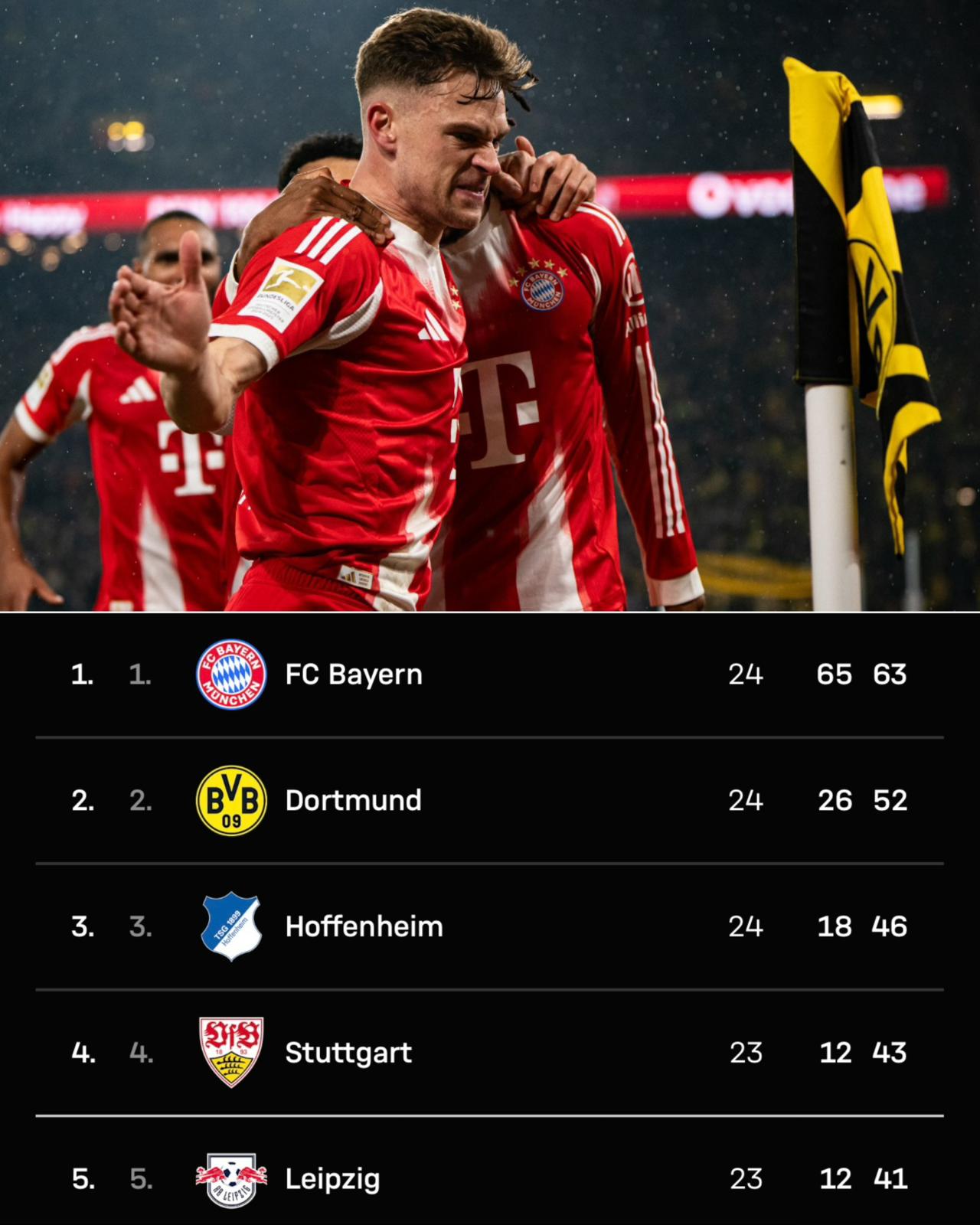This screenshot has height=1225, width=980.
Task: Click the Stuttgart team name
Action: point(347,1053)
